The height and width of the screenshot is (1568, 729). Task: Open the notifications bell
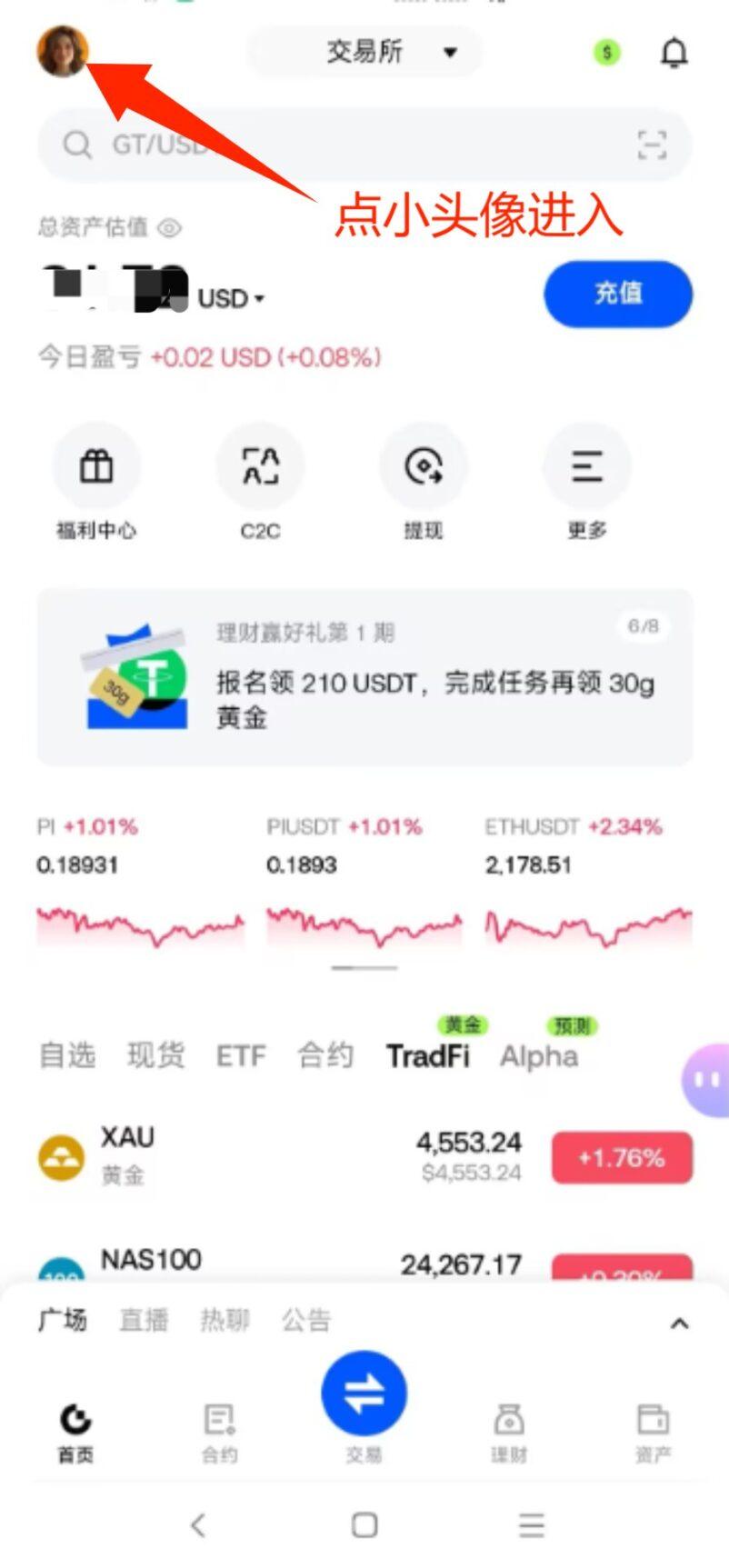click(674, 53)
